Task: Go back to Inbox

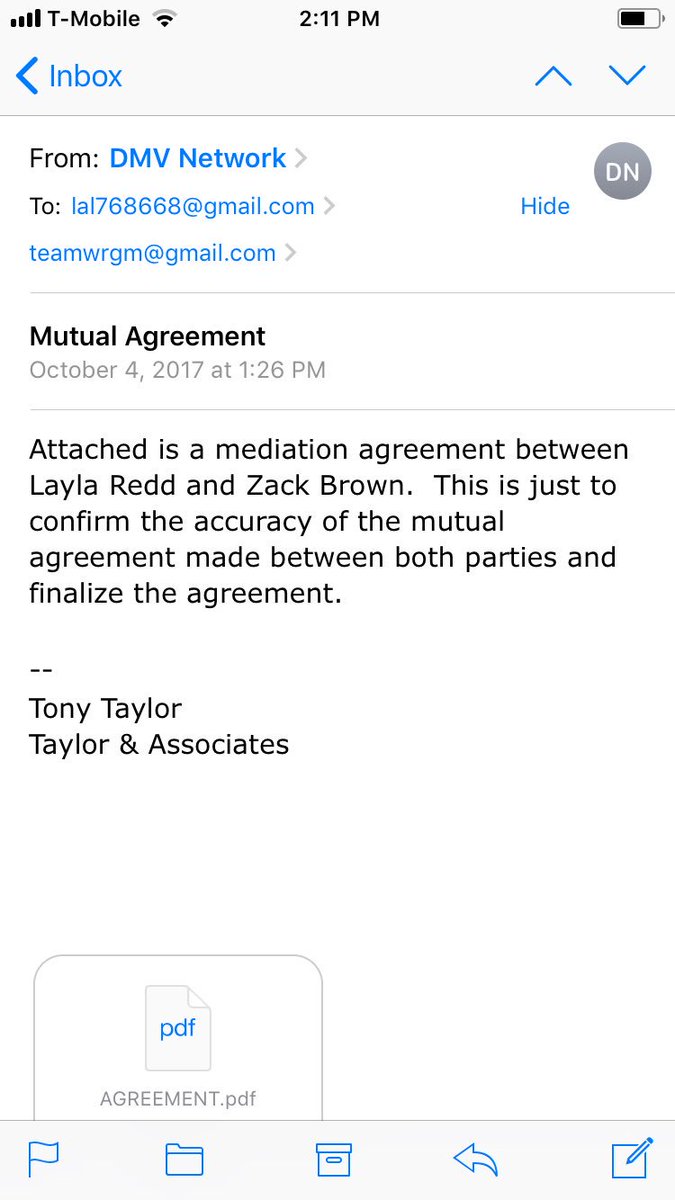Action: coord(70,76)
